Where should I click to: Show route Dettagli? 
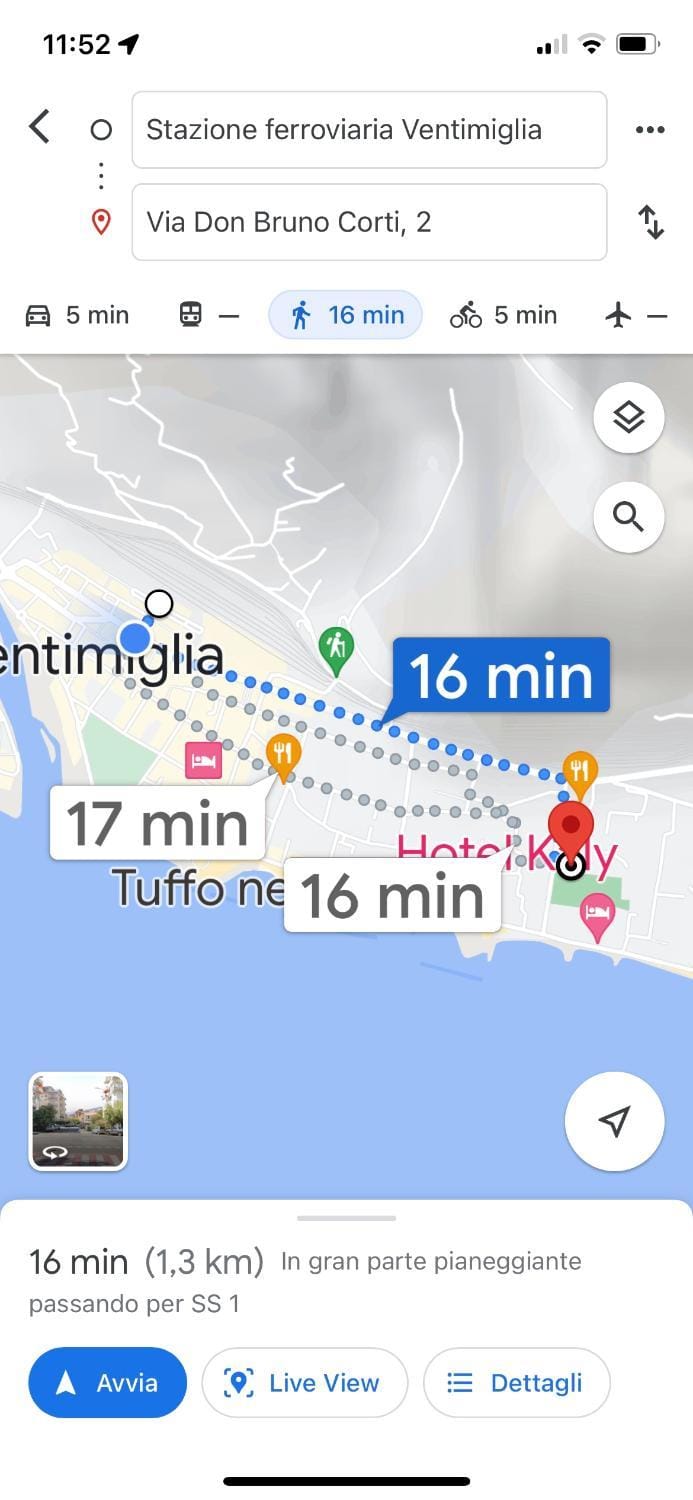(517, 1383)
